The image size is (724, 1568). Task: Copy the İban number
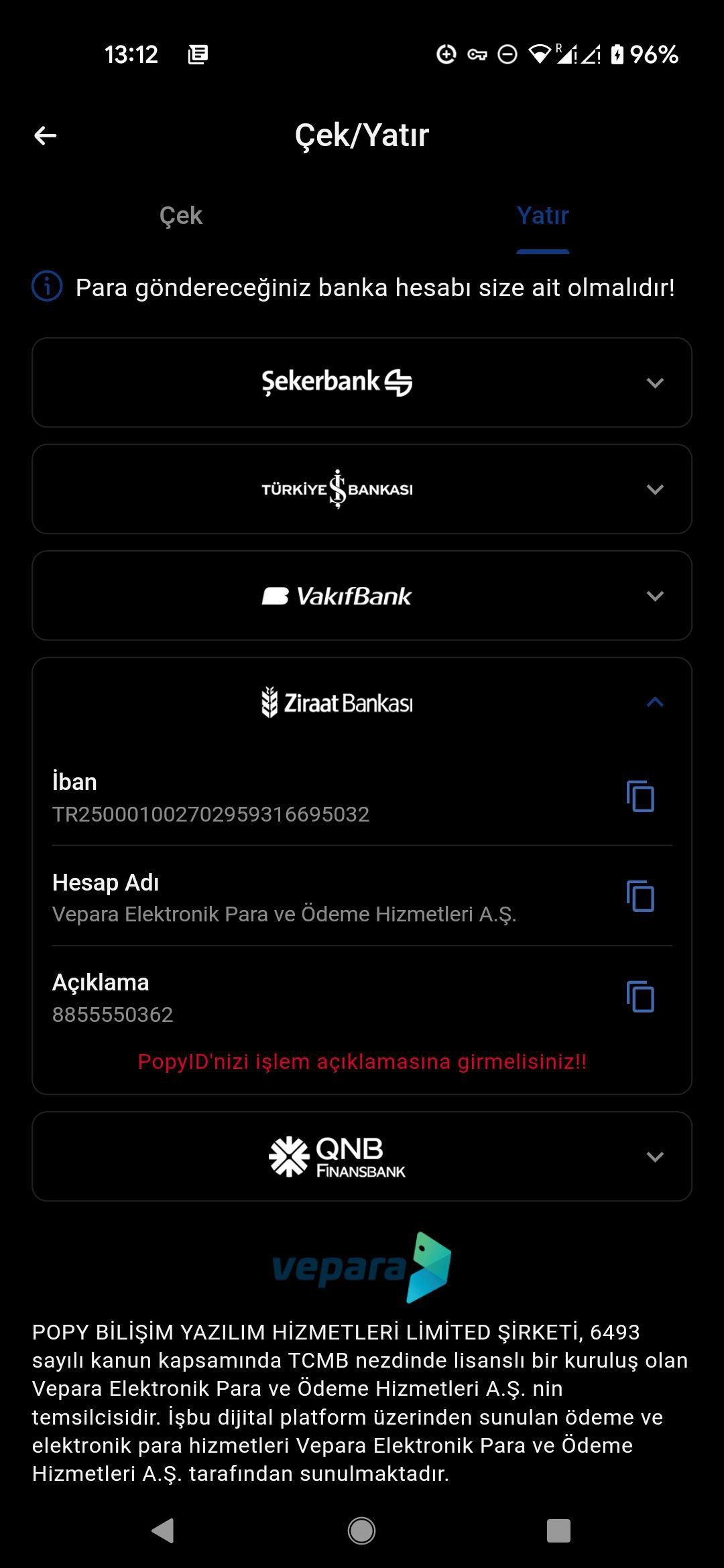(640, 797)
